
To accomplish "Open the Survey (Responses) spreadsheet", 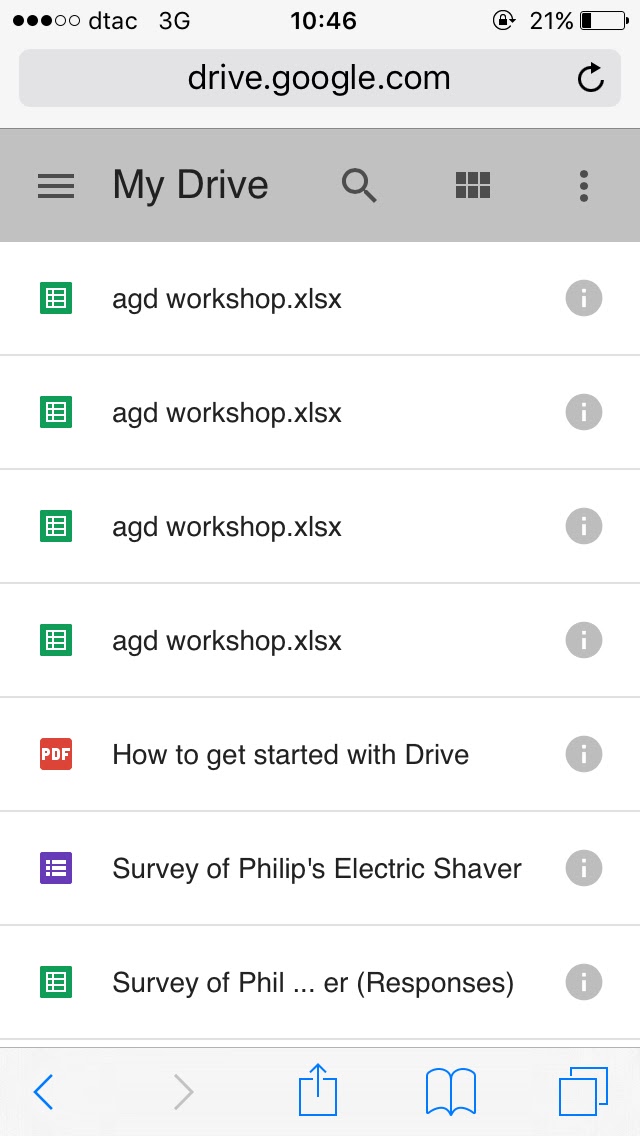I will coord(320,982).
